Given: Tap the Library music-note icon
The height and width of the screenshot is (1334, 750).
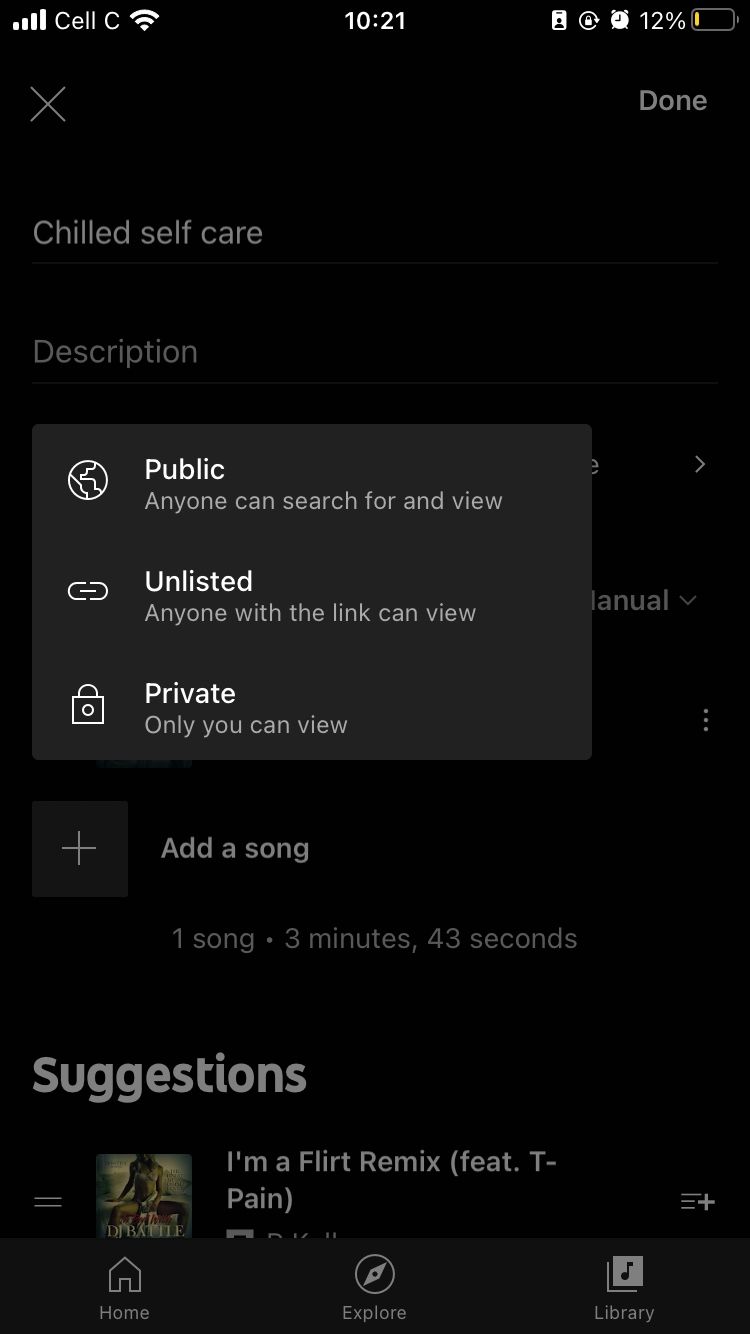Looking at the screenshot, I should [x=623, y=1273].
